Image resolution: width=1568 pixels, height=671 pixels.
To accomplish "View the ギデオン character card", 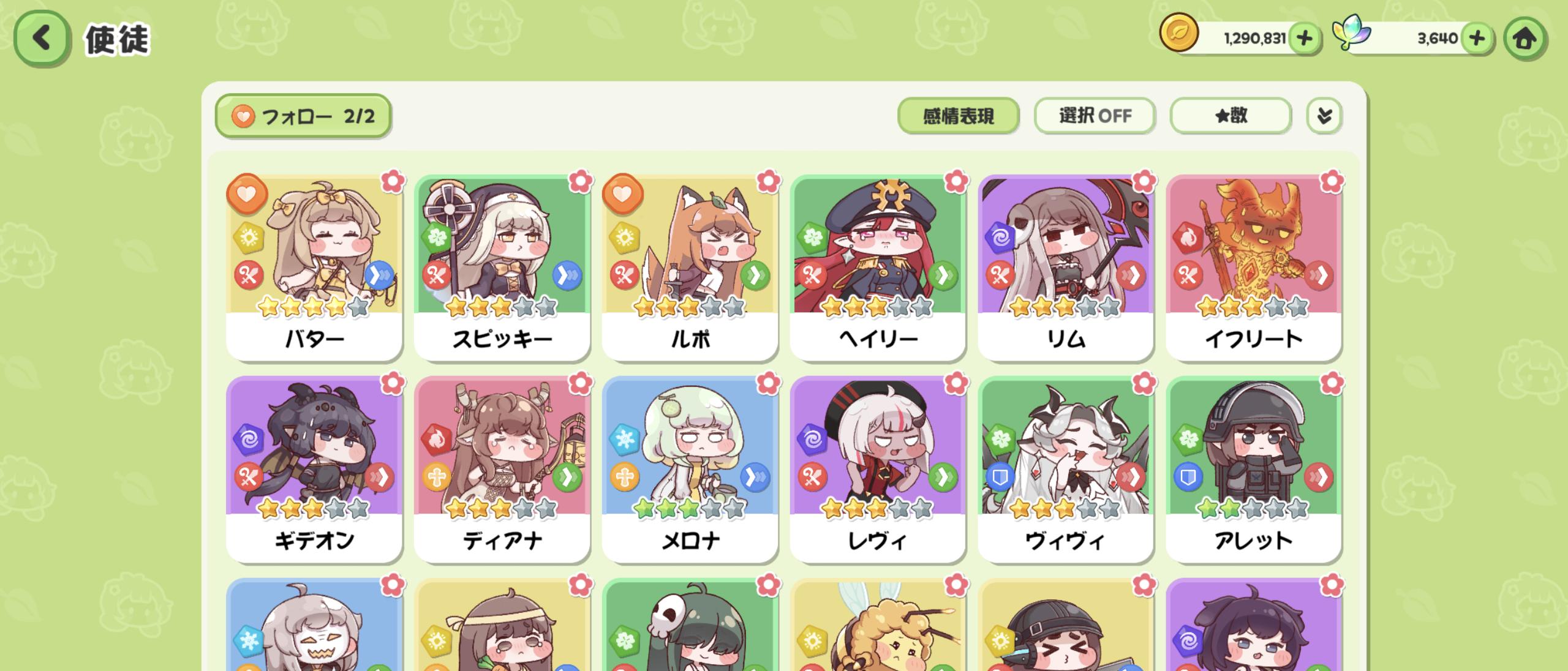I will 314,470.
